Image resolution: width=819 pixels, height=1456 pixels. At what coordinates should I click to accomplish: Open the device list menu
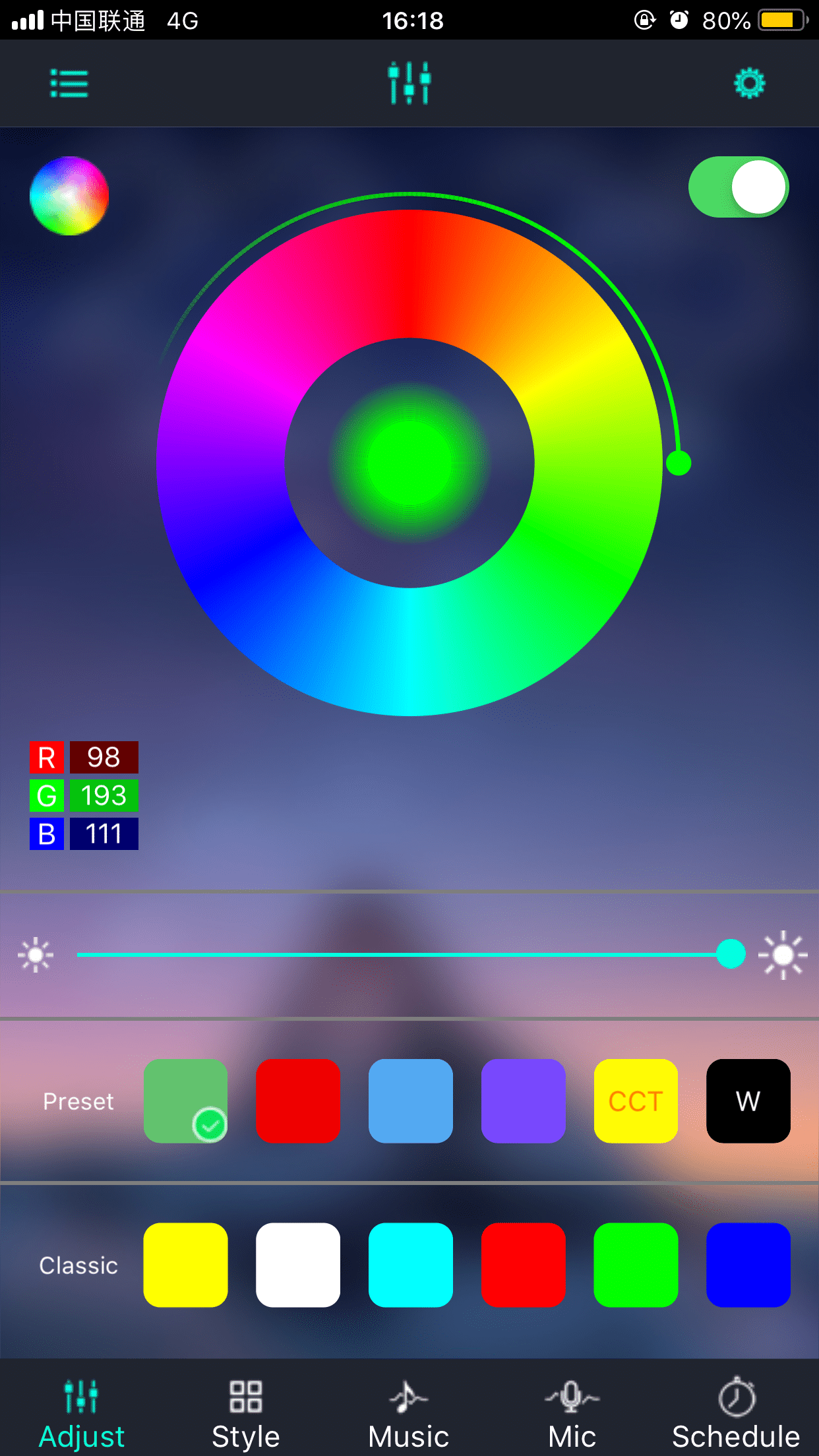(69, 84)
